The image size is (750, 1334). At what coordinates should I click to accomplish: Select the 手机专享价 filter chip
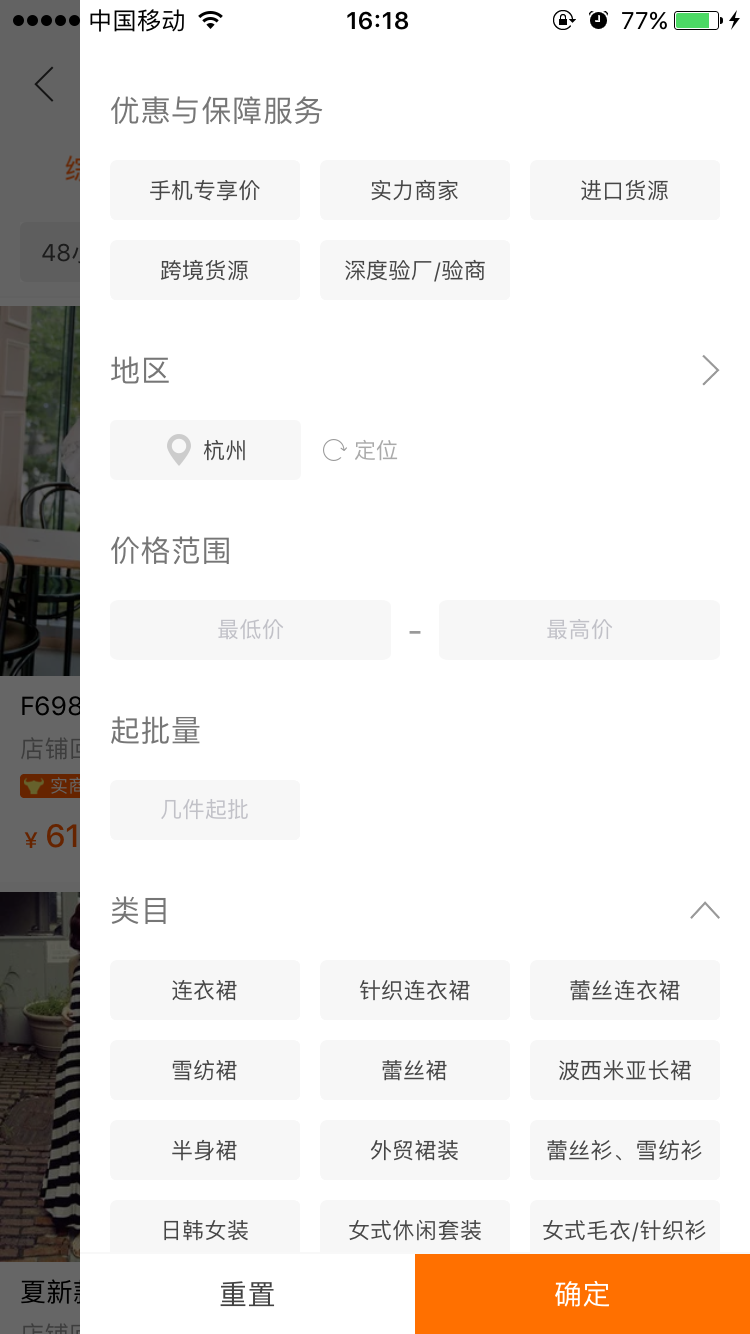[x=205, y=190]
